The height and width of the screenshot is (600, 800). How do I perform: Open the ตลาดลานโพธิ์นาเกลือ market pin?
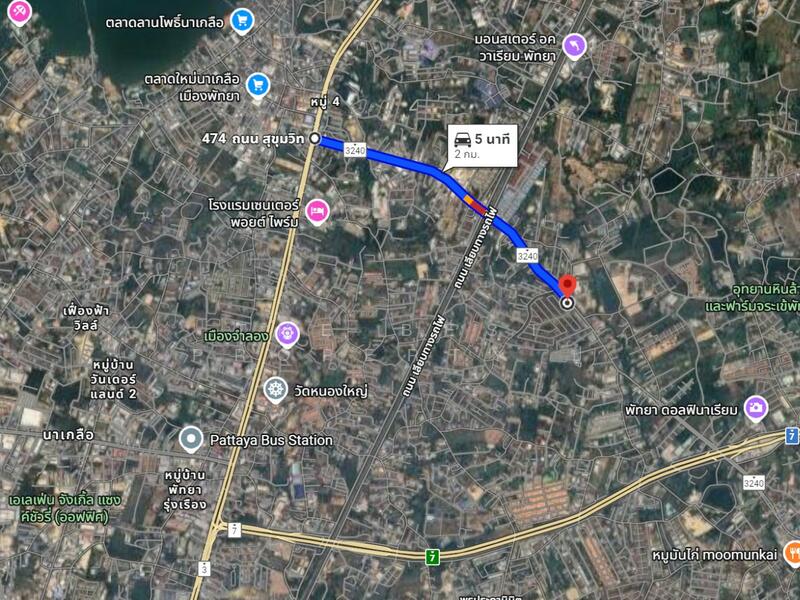tap(241, 20)
